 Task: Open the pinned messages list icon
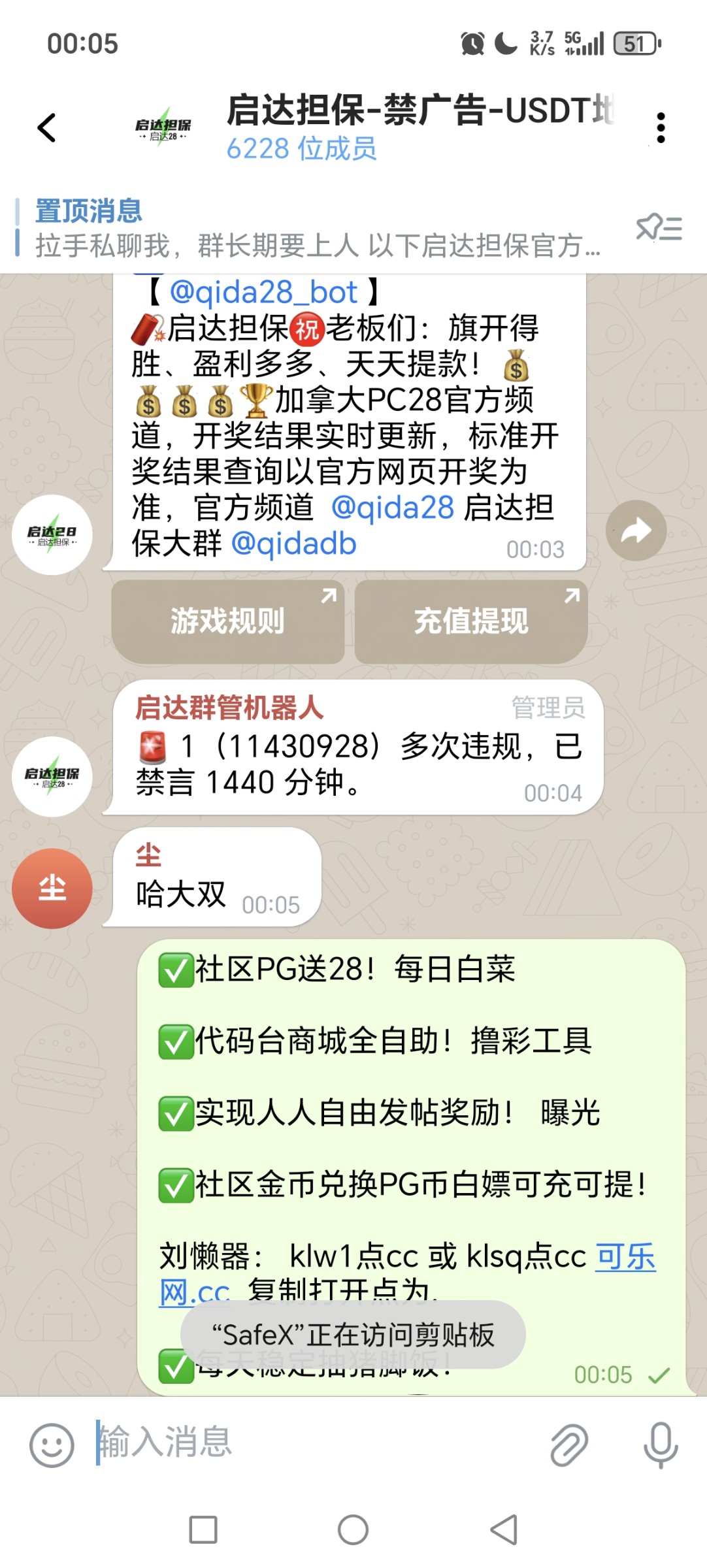pos(659,229)
